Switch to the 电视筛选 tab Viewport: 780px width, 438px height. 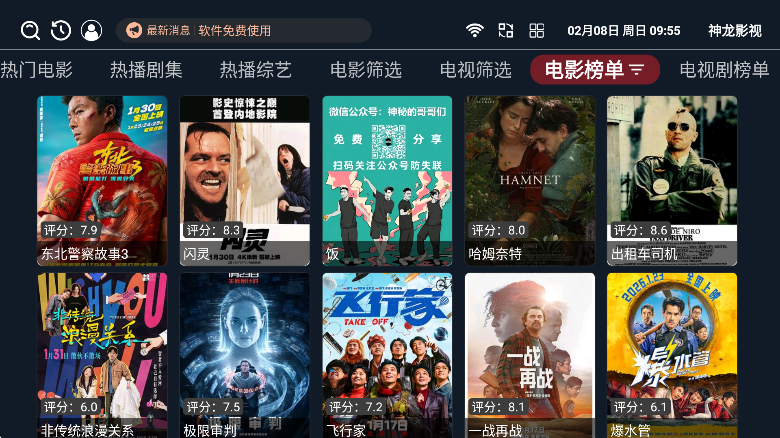point(476,70)
